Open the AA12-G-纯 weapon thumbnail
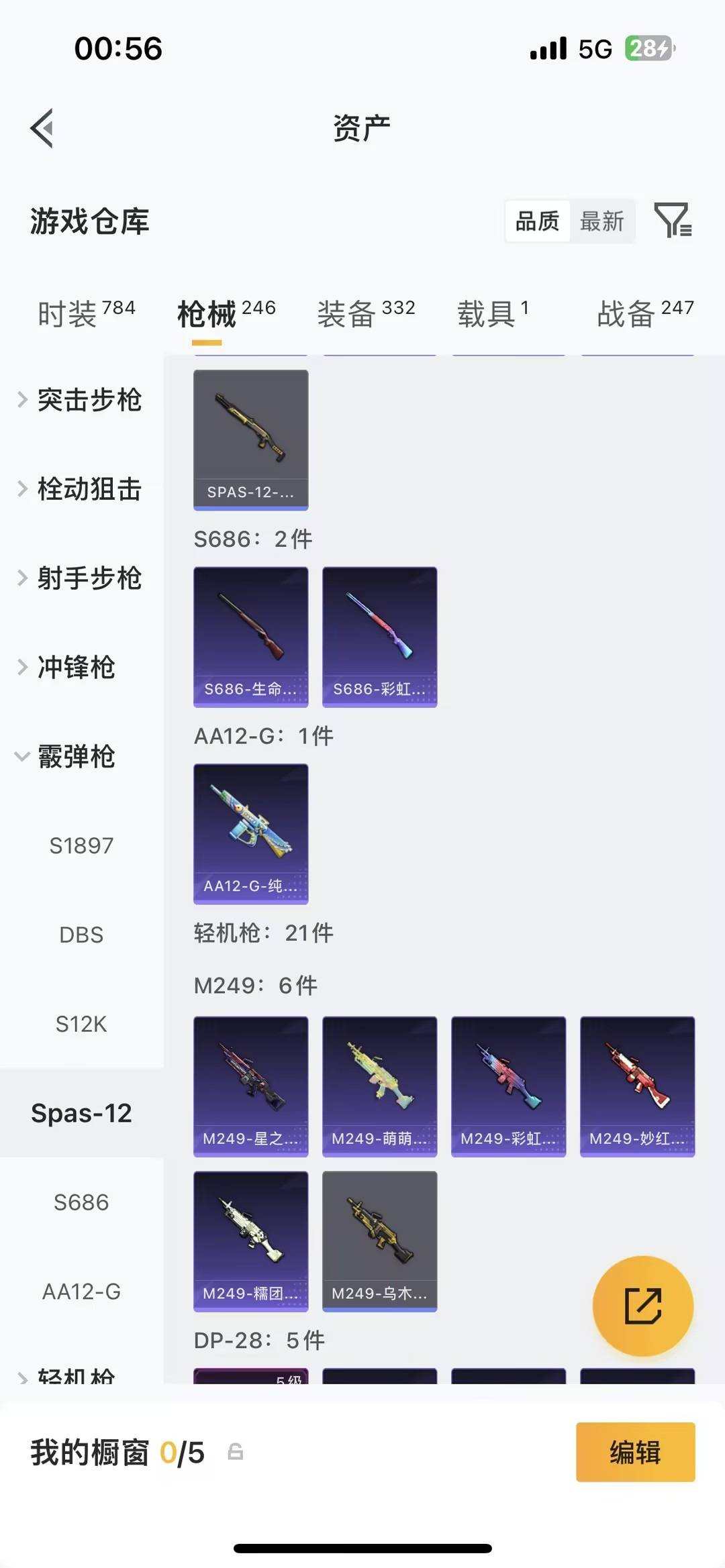Image resolution: width=725 pixels, height=1568 pixels. pos(250,834)
